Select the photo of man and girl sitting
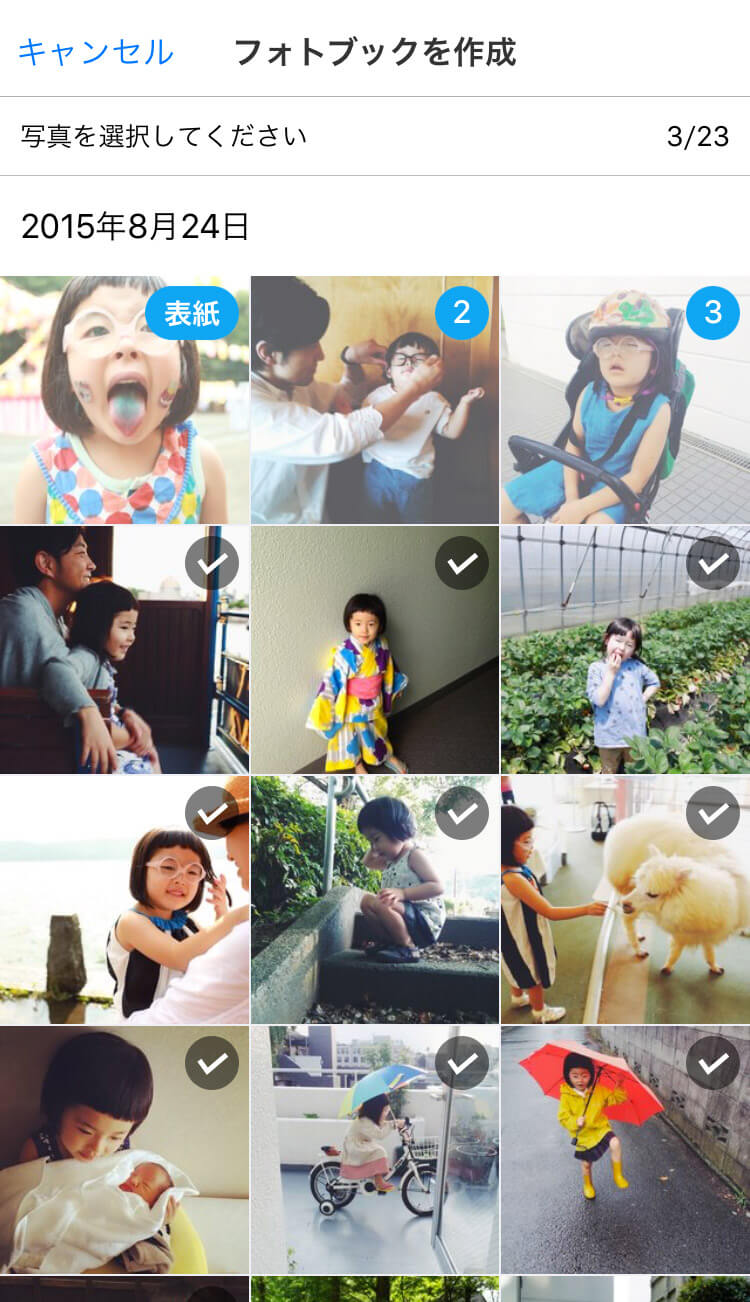The height and width of the screenshot is (1302, 750). [124, 650]
